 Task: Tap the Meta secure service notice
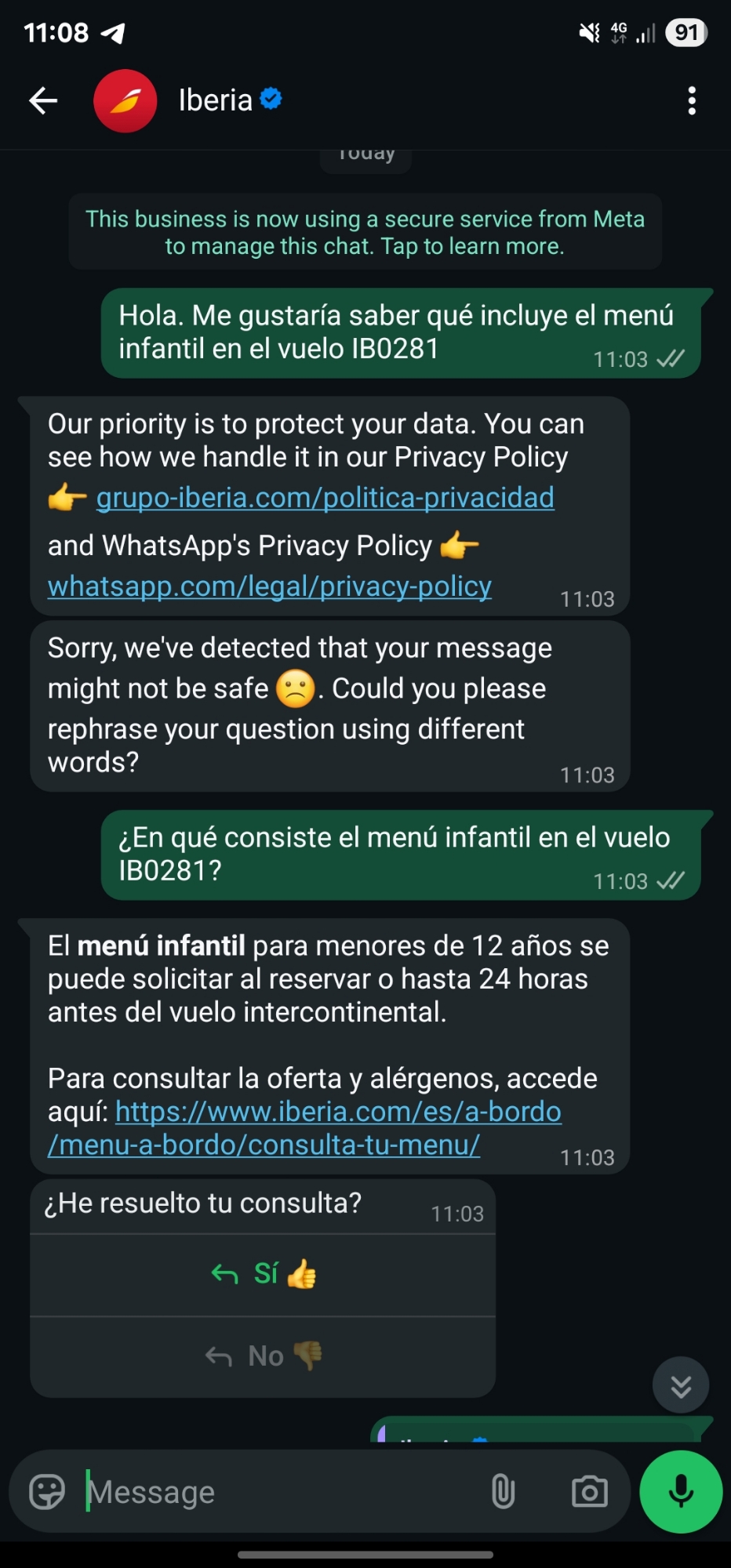[365, 232]
